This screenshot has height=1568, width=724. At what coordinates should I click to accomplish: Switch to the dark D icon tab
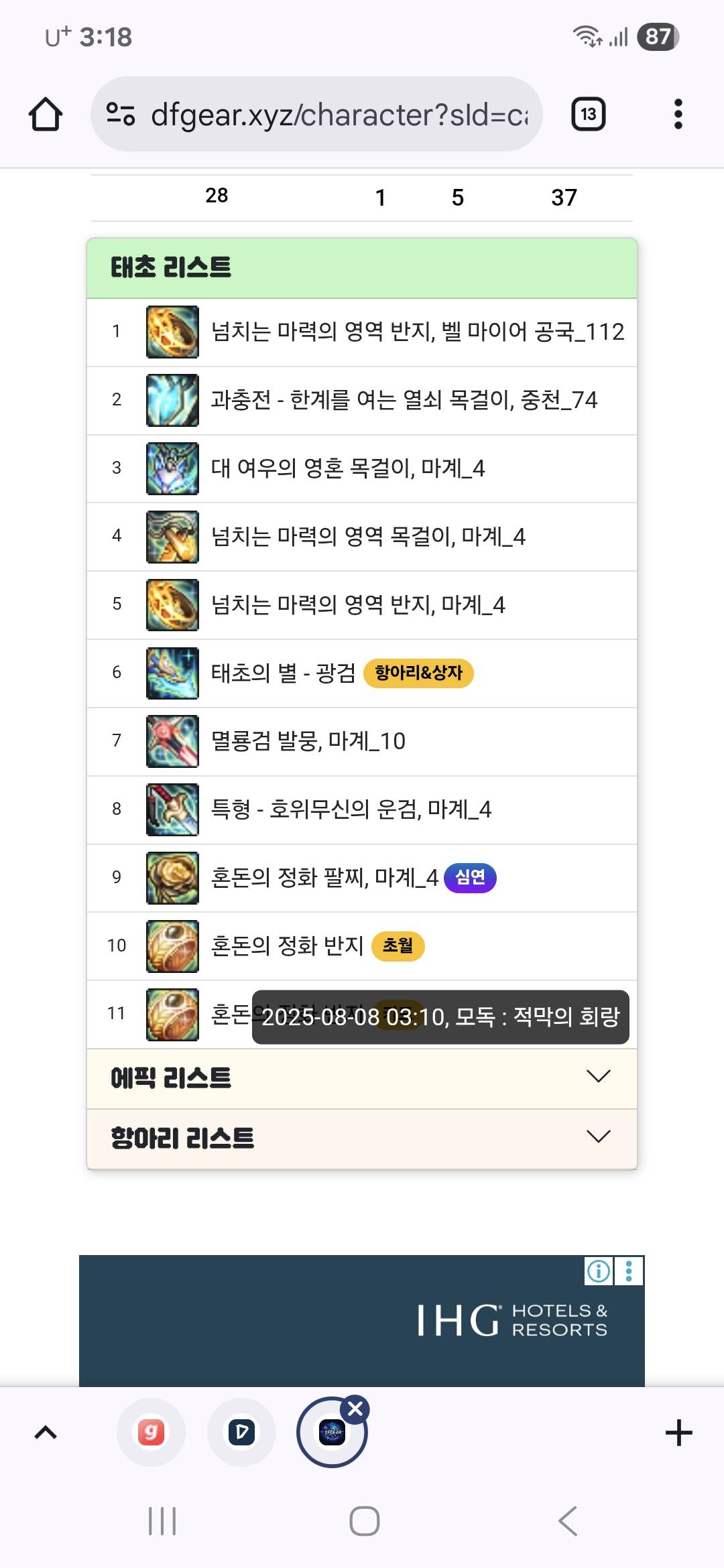point(241,1433)
